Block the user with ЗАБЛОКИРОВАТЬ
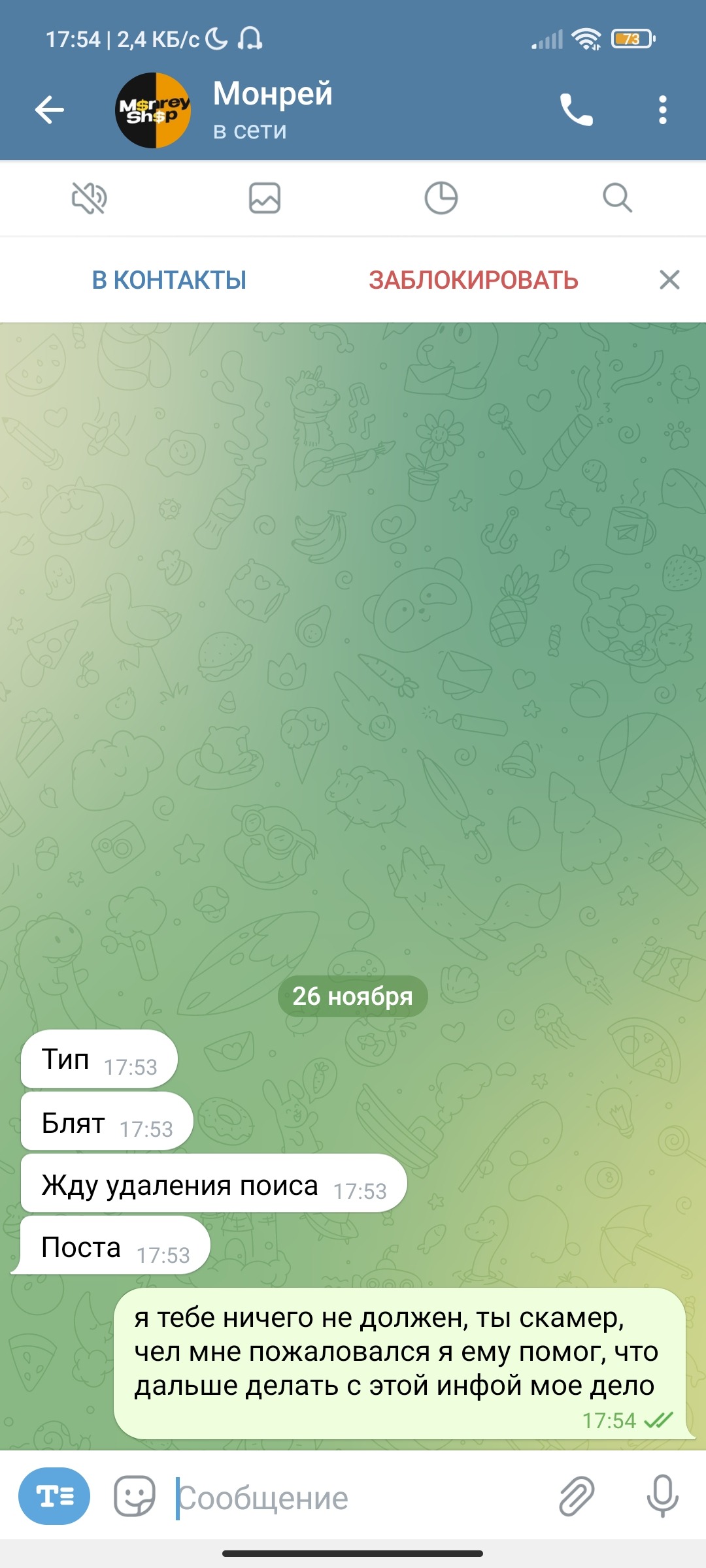Image resolution: width=706 pixels, height=1568 pixels. 473,280
